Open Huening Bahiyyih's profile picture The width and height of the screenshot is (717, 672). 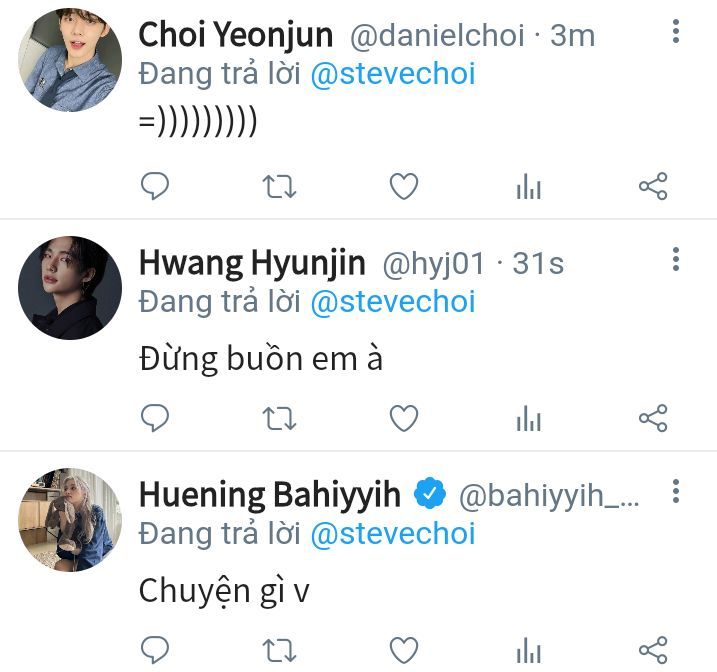70,519
